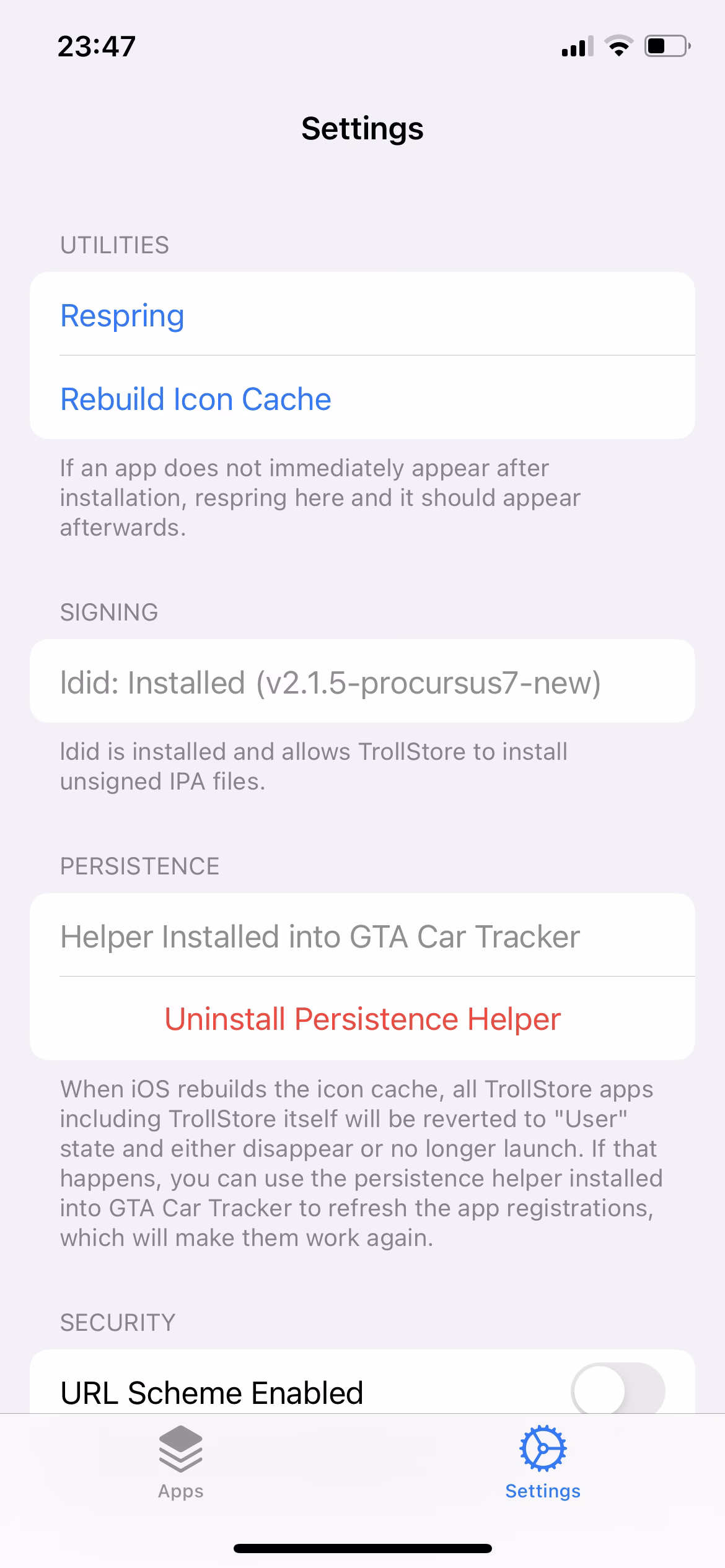The height and width of the screenshot is (1568, 725).
Task: Rebuild the icon cache
Action: pos(195,399)
